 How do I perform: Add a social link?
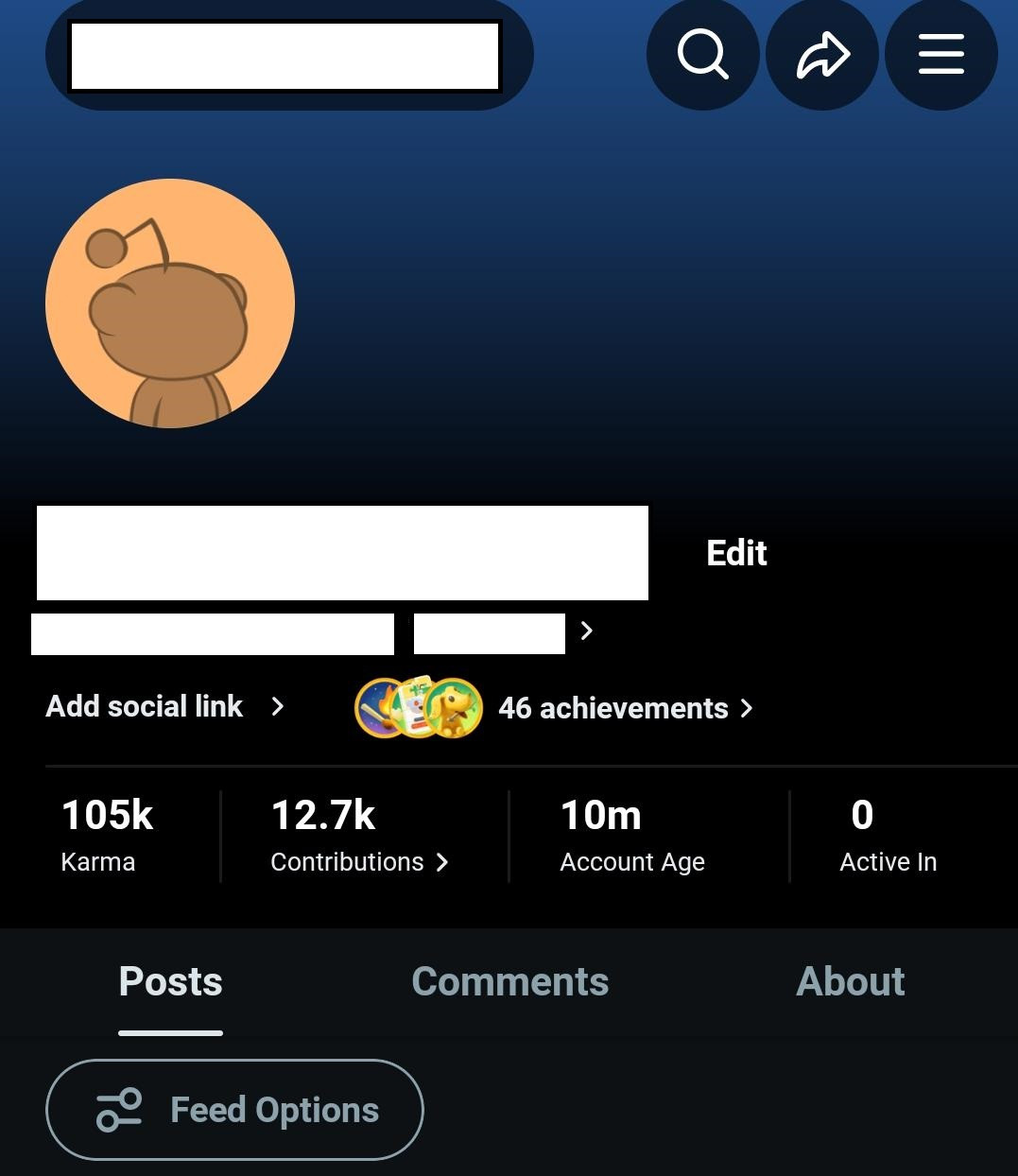coord(164,706)
